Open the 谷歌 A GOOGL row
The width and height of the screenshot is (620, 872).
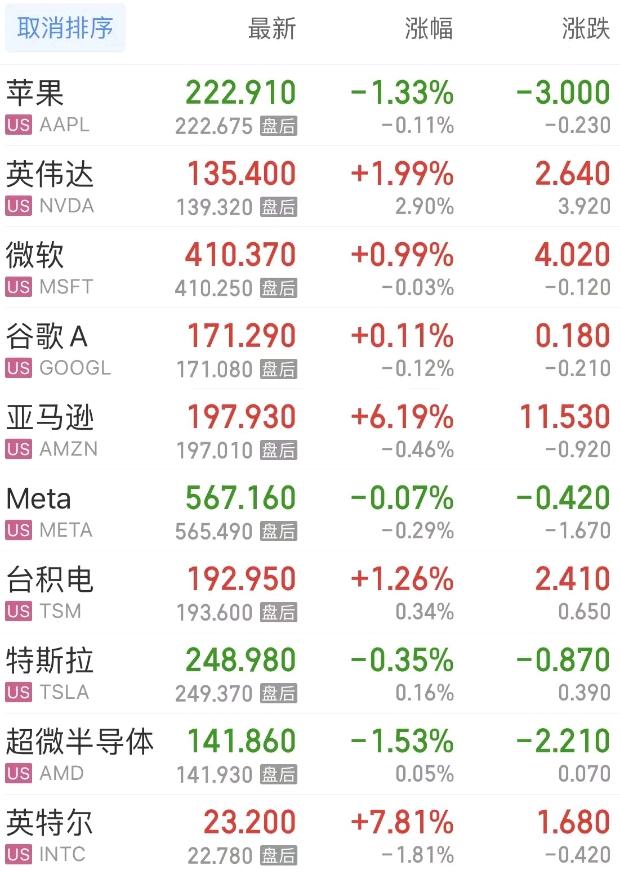[58, 349]
